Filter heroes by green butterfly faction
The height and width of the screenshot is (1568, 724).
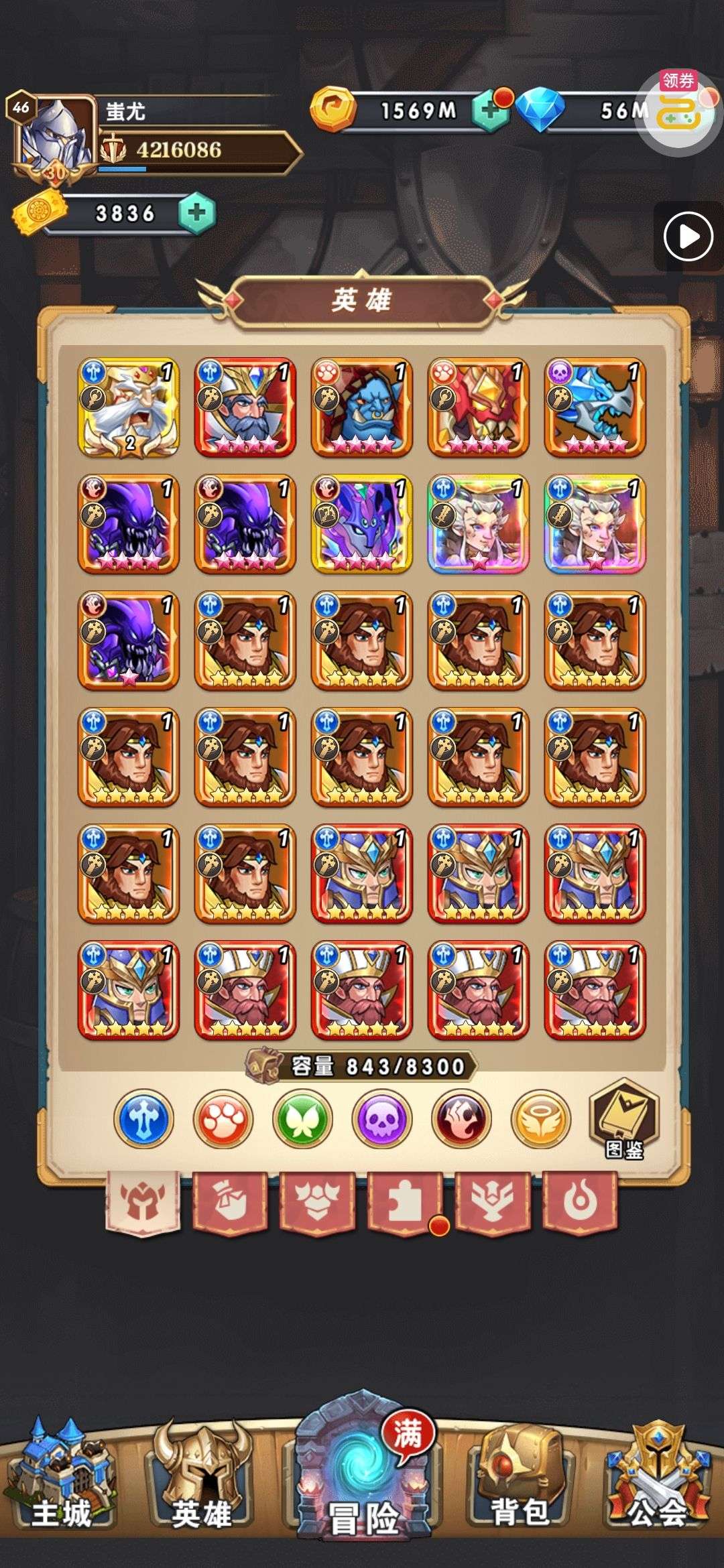(x=302, y=1119)
